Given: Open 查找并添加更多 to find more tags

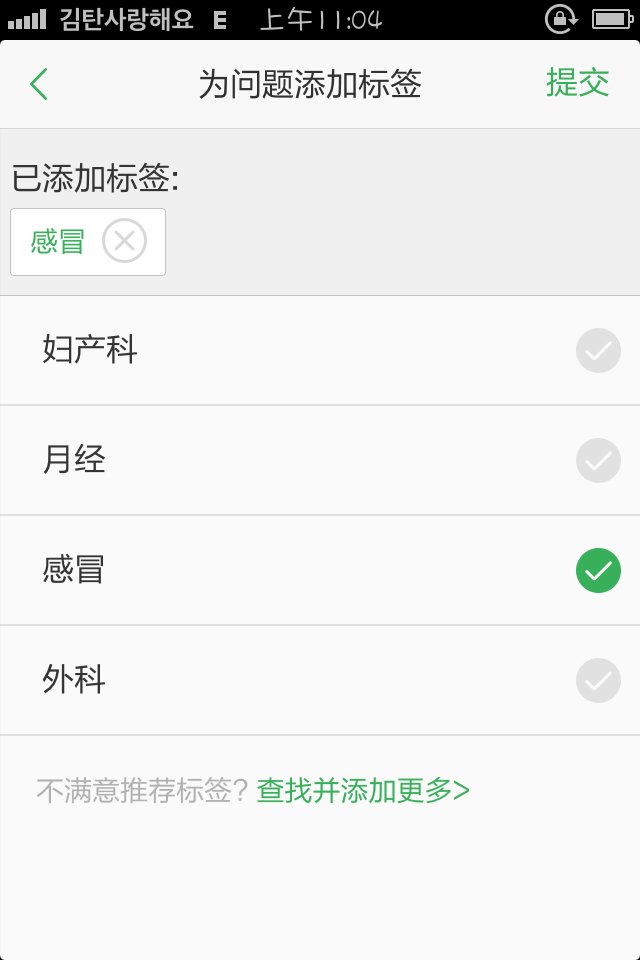Looking at the screenshot, I should [363, 791].
